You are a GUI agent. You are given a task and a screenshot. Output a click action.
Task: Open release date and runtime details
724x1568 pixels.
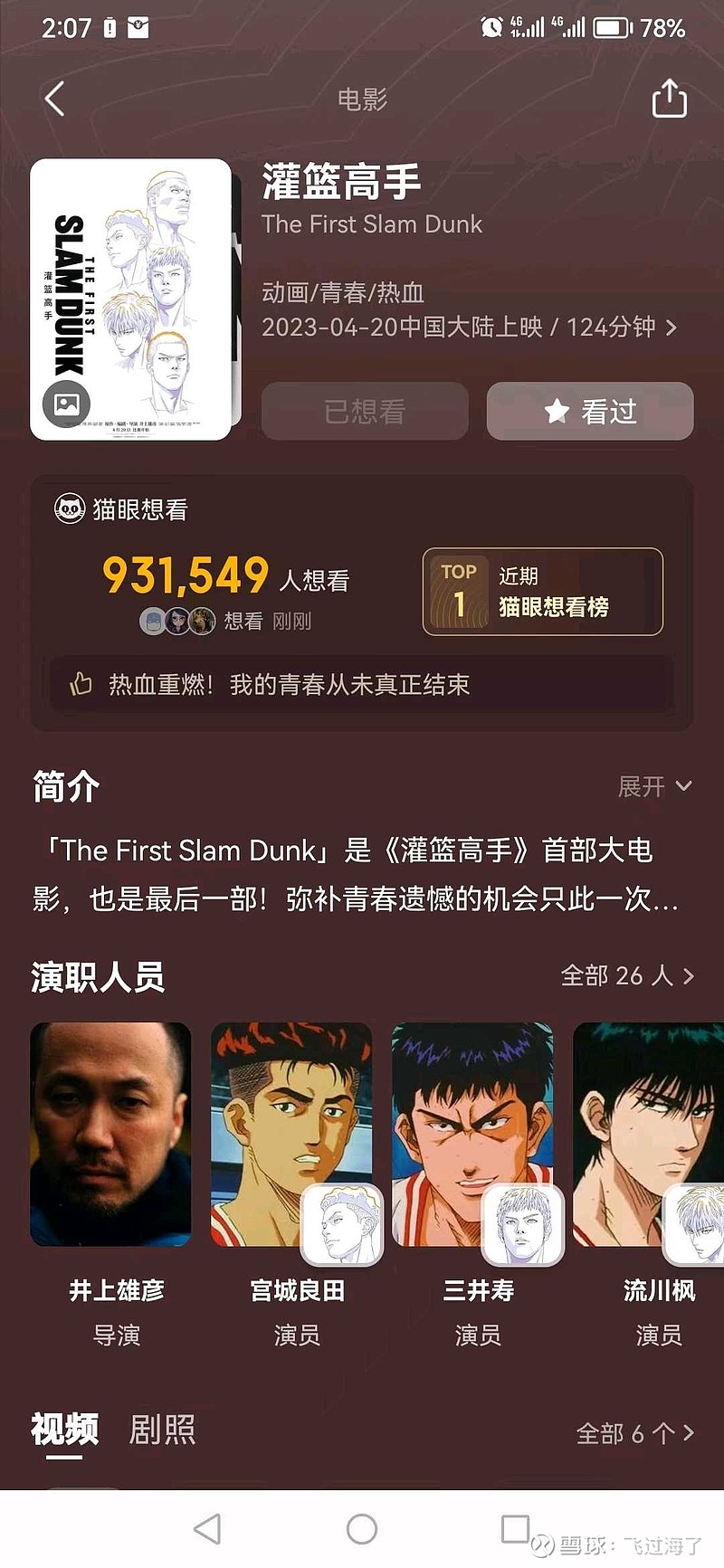[x=469, y=327]
